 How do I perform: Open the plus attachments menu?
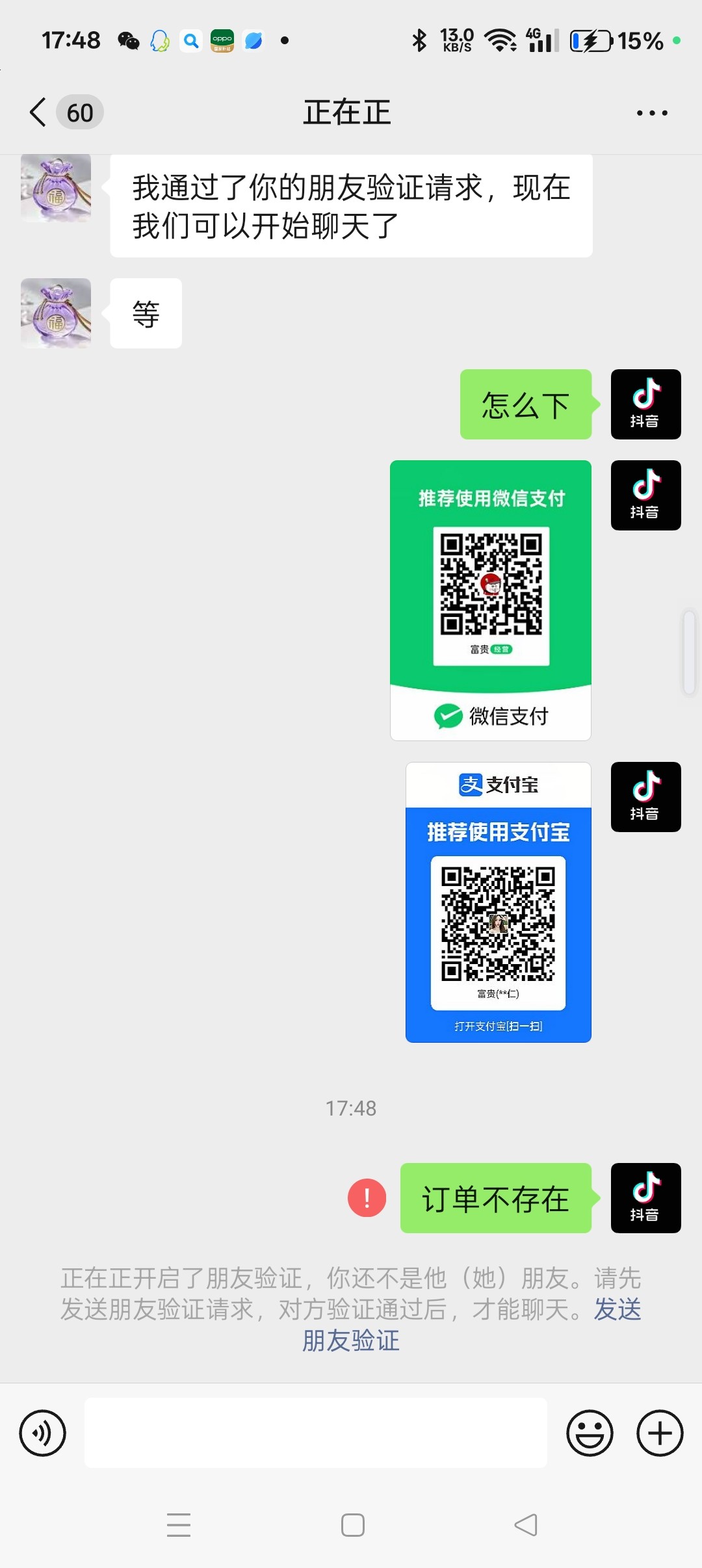(660, 1433)
